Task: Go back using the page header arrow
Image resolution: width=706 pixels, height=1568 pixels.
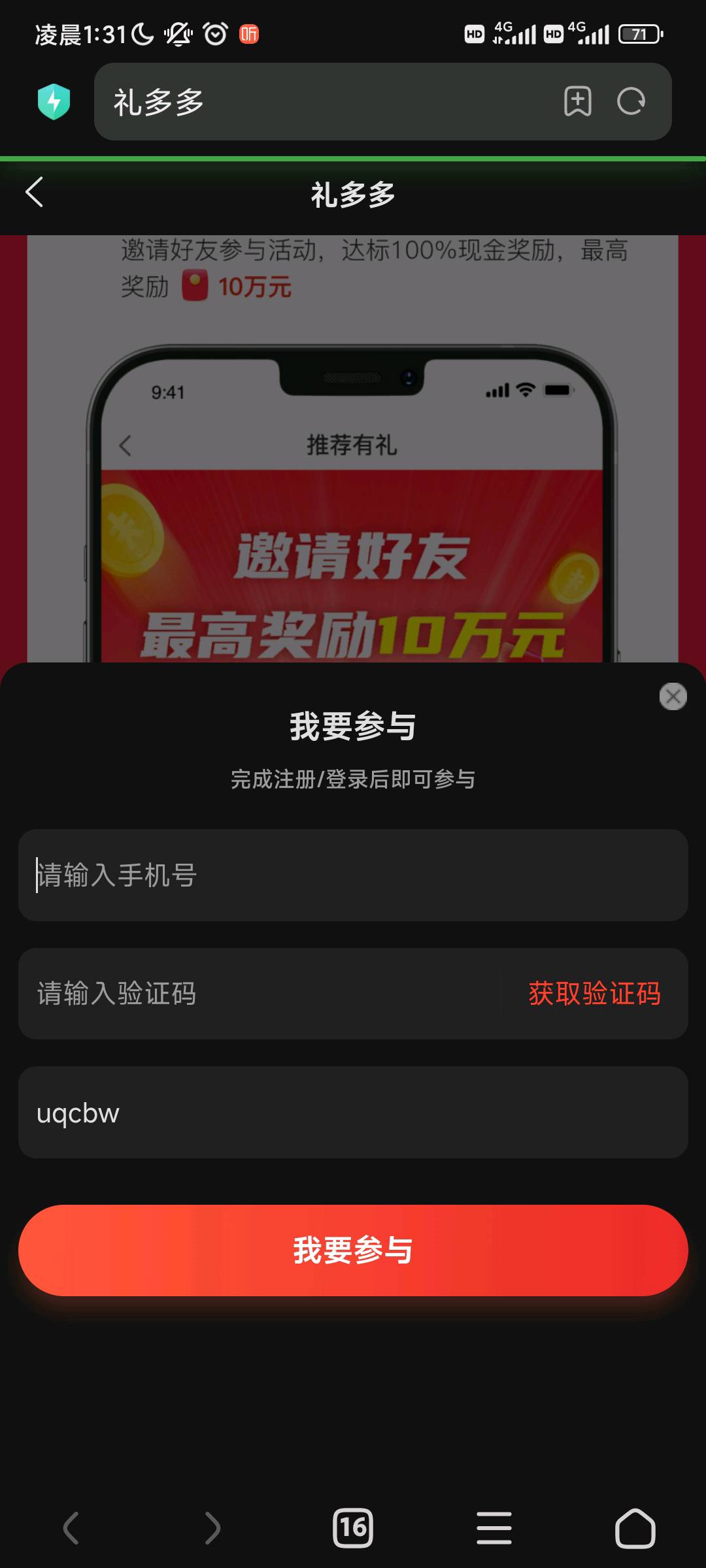Action: [34, 192]
